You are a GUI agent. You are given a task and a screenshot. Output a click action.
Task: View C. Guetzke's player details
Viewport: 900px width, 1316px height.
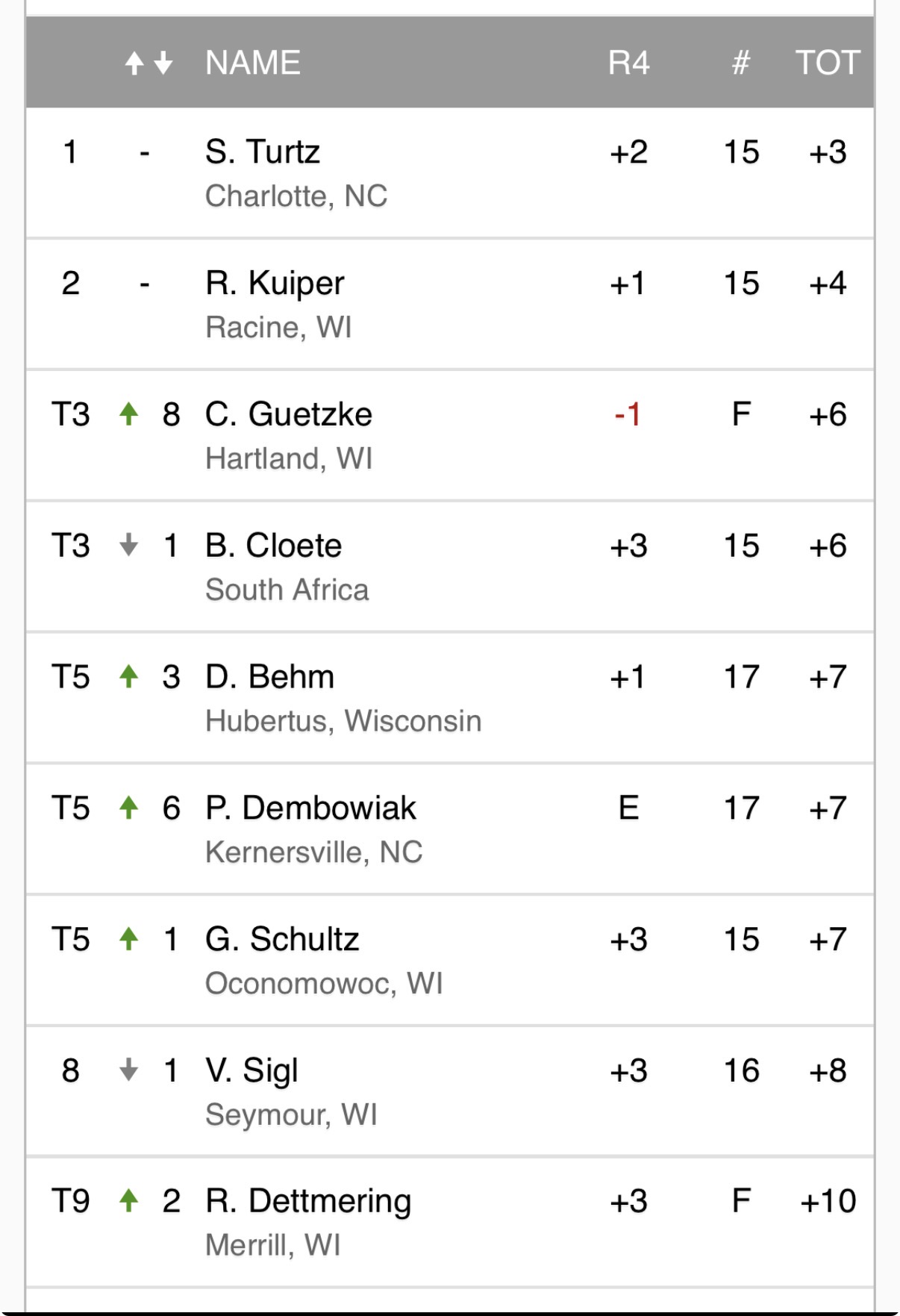click(x=450, y=436)
